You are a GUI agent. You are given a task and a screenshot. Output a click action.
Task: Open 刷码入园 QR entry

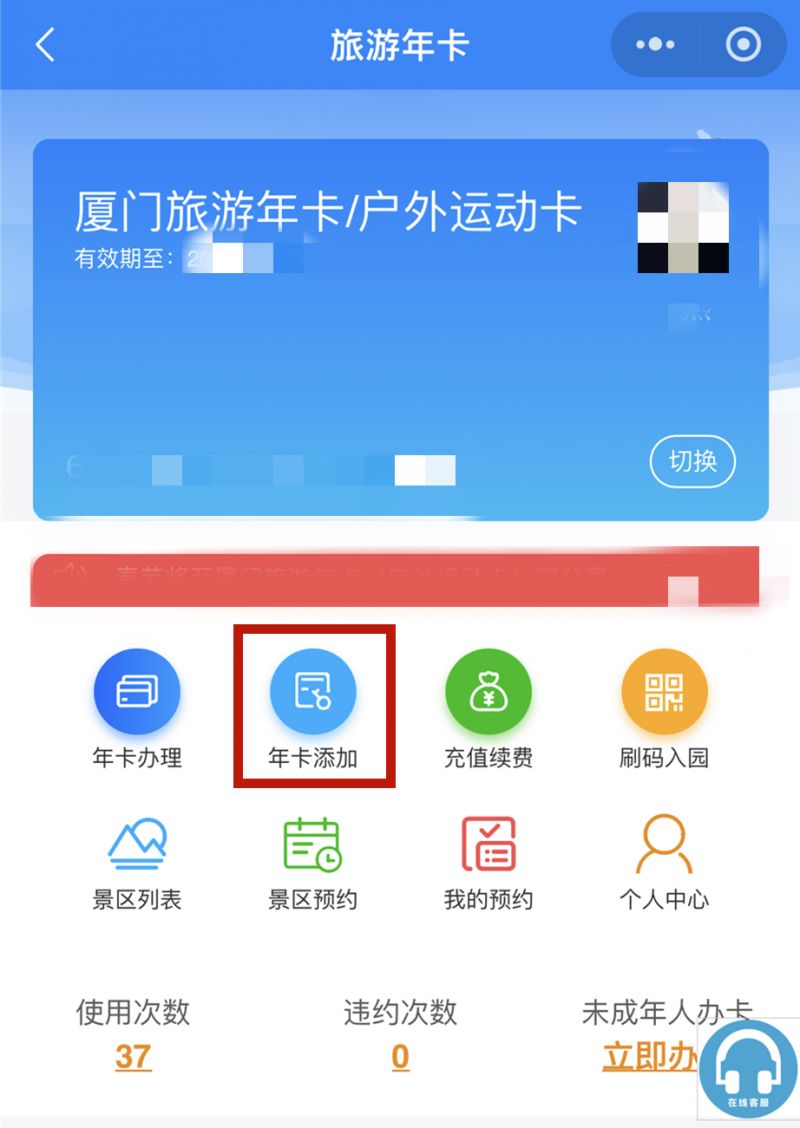click(x=664, y=708)
